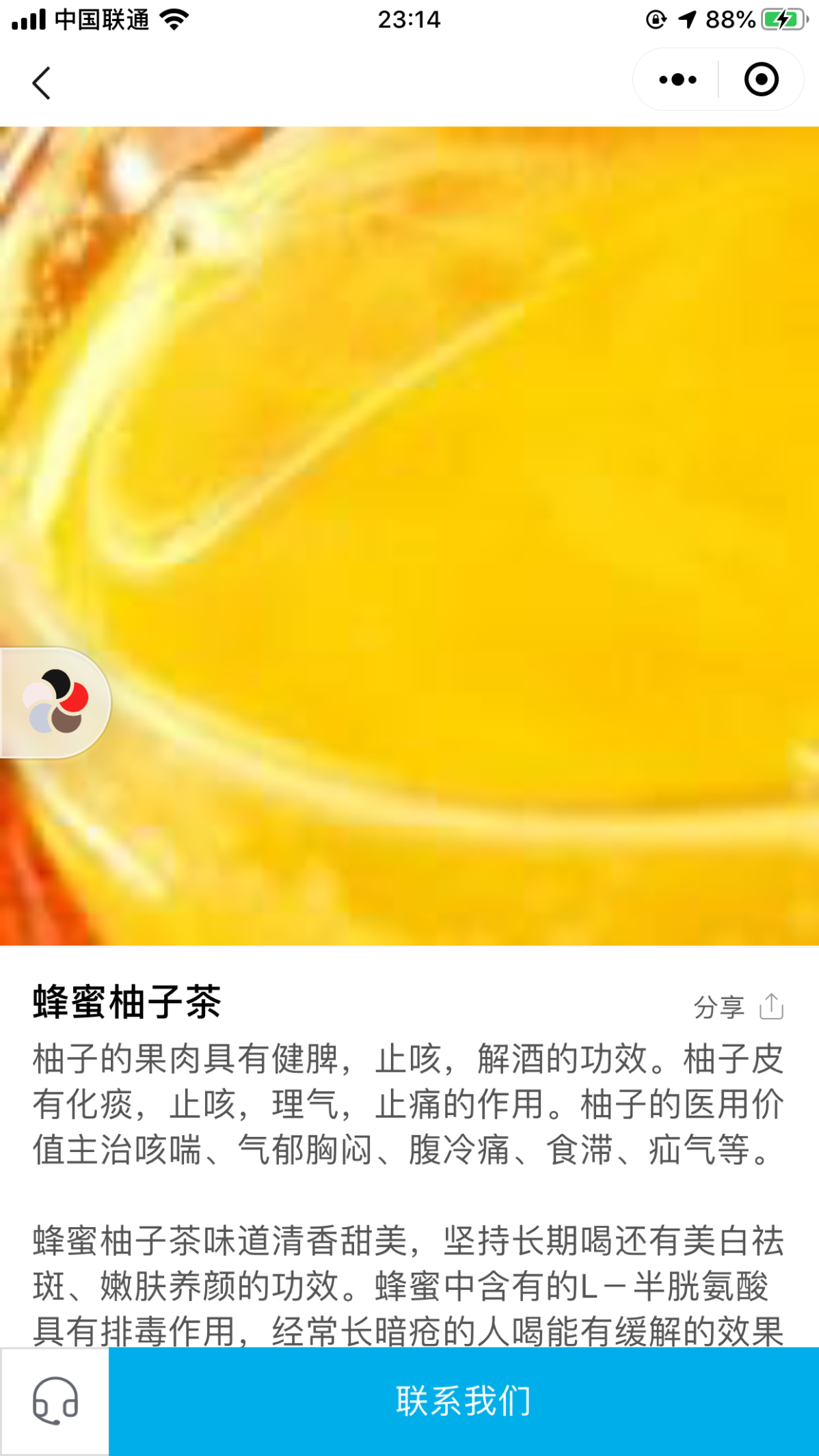Viewport: 819px width, 1456px height.
Task: Share the 蜂蜜柚子茶 product
Action: [738, 1006]
